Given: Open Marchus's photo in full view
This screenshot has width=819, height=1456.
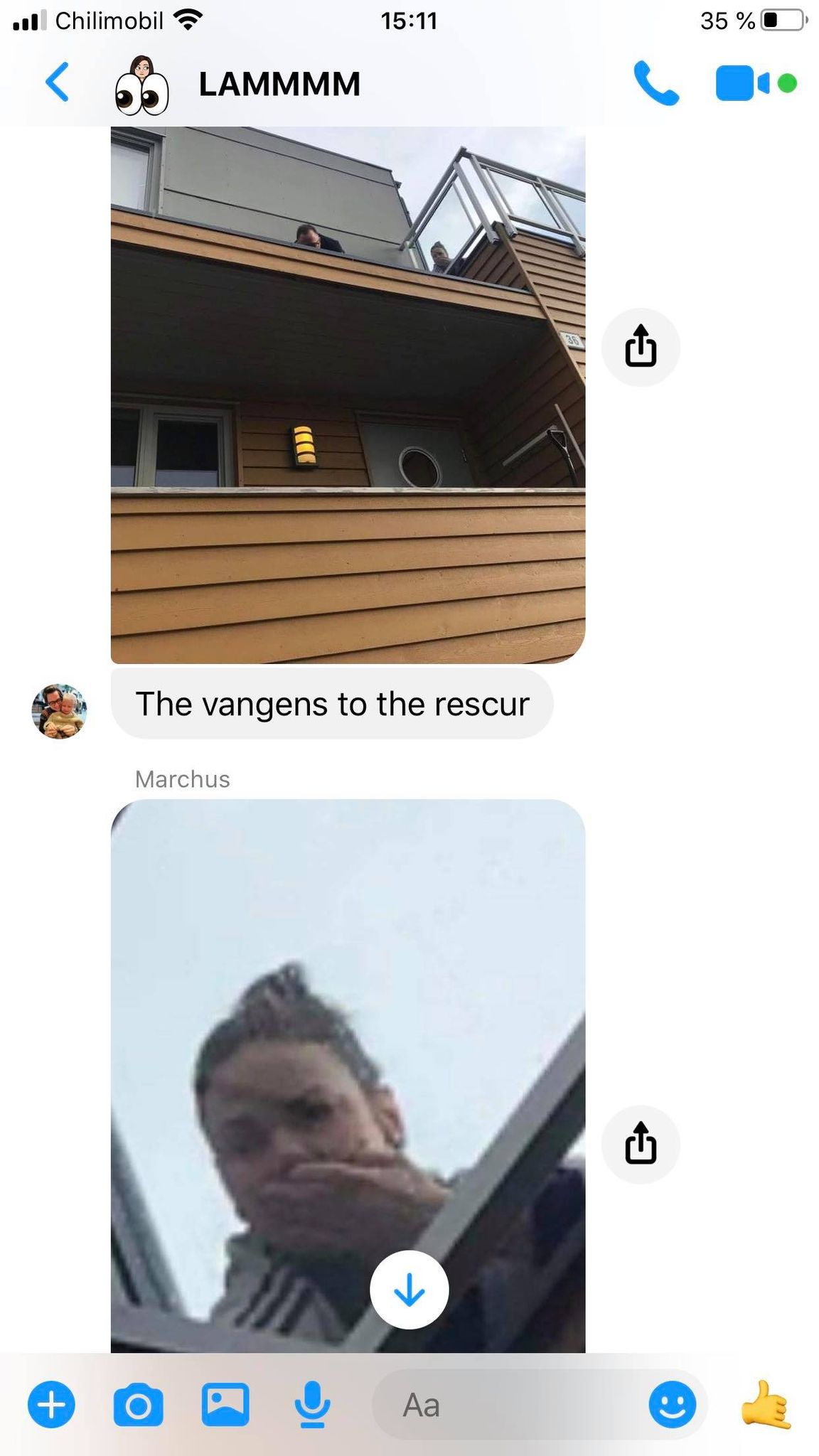Looking at the screenshot, I should point(348,1076).
